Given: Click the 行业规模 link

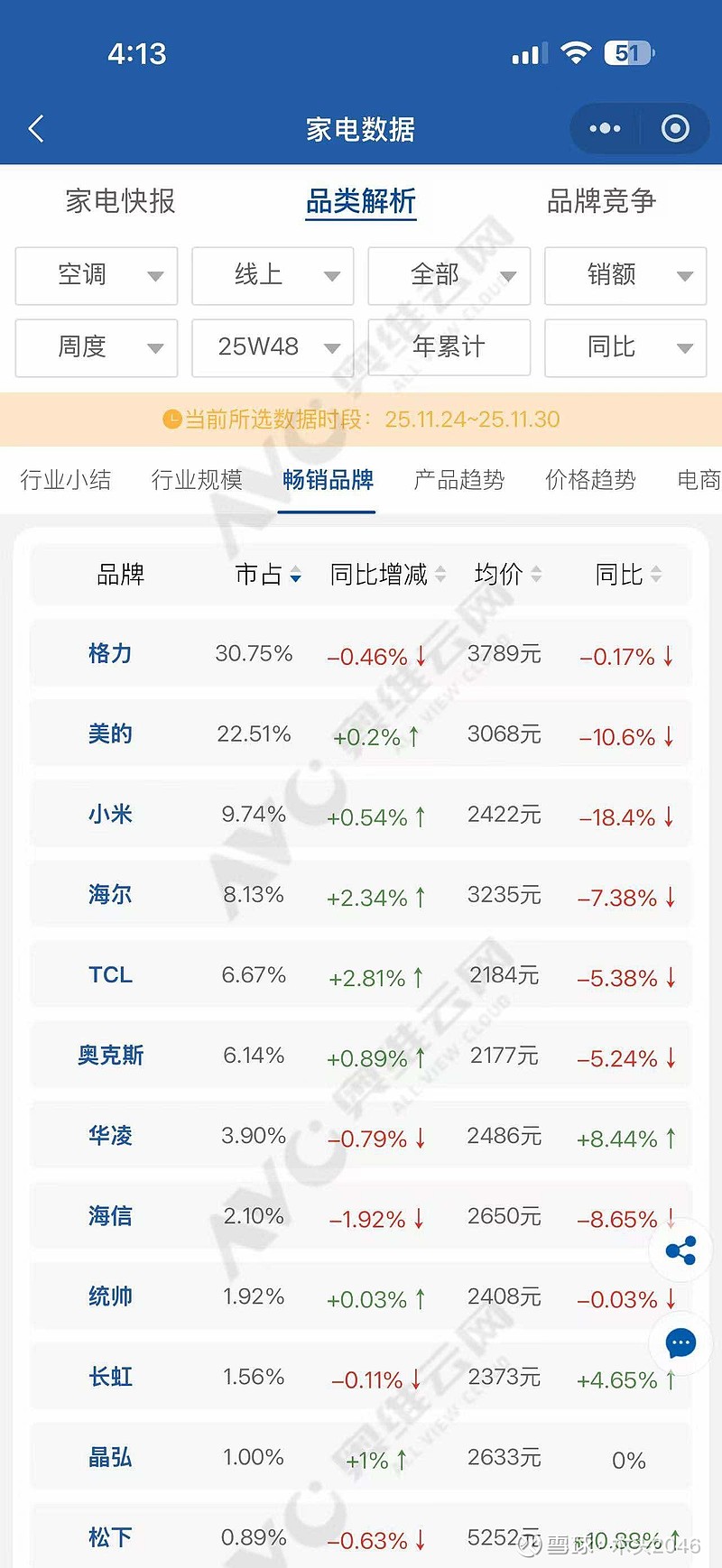Looking at the screenshot, I should tap(197, 480).
